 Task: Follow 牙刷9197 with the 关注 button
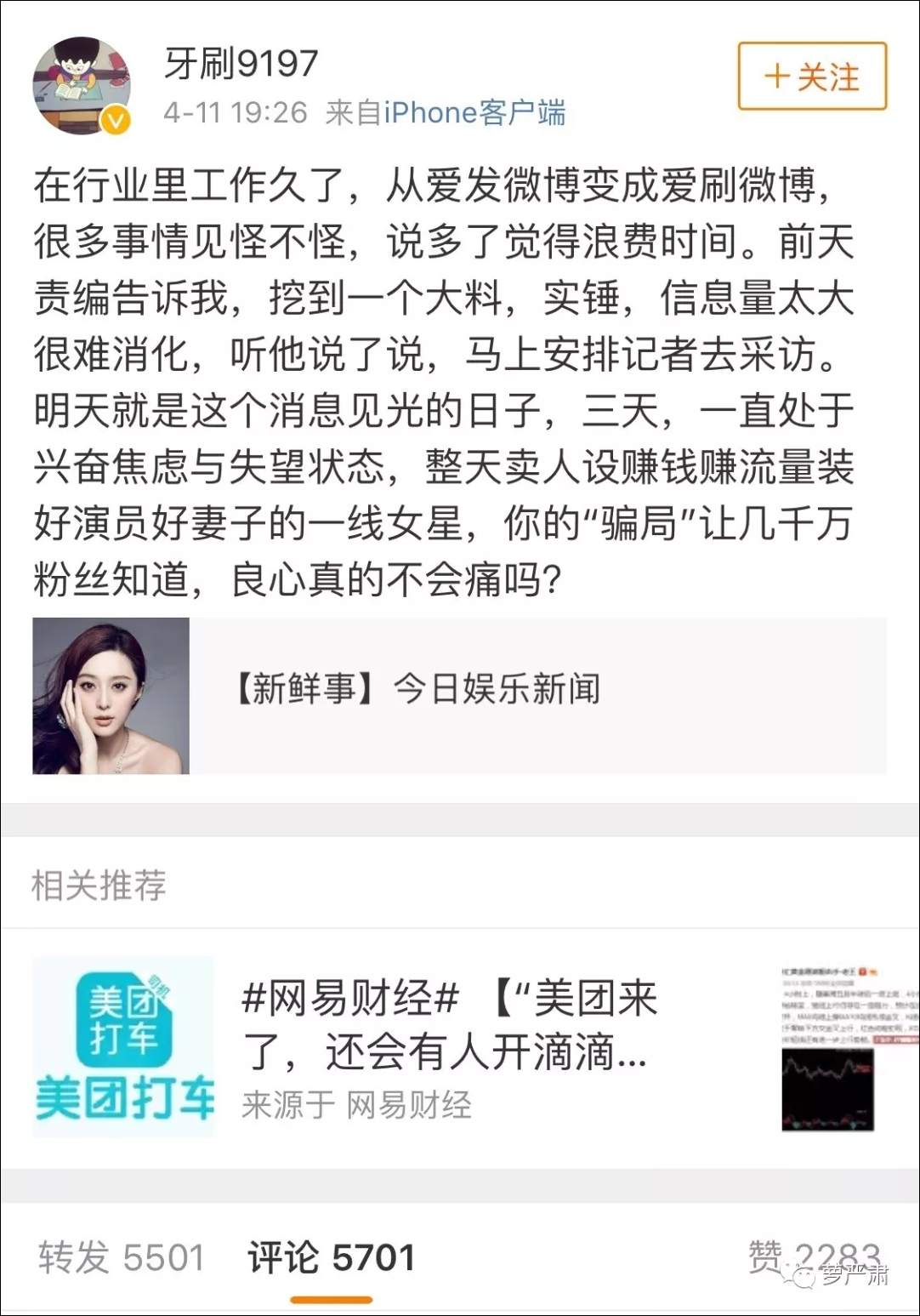coord(812,77)
